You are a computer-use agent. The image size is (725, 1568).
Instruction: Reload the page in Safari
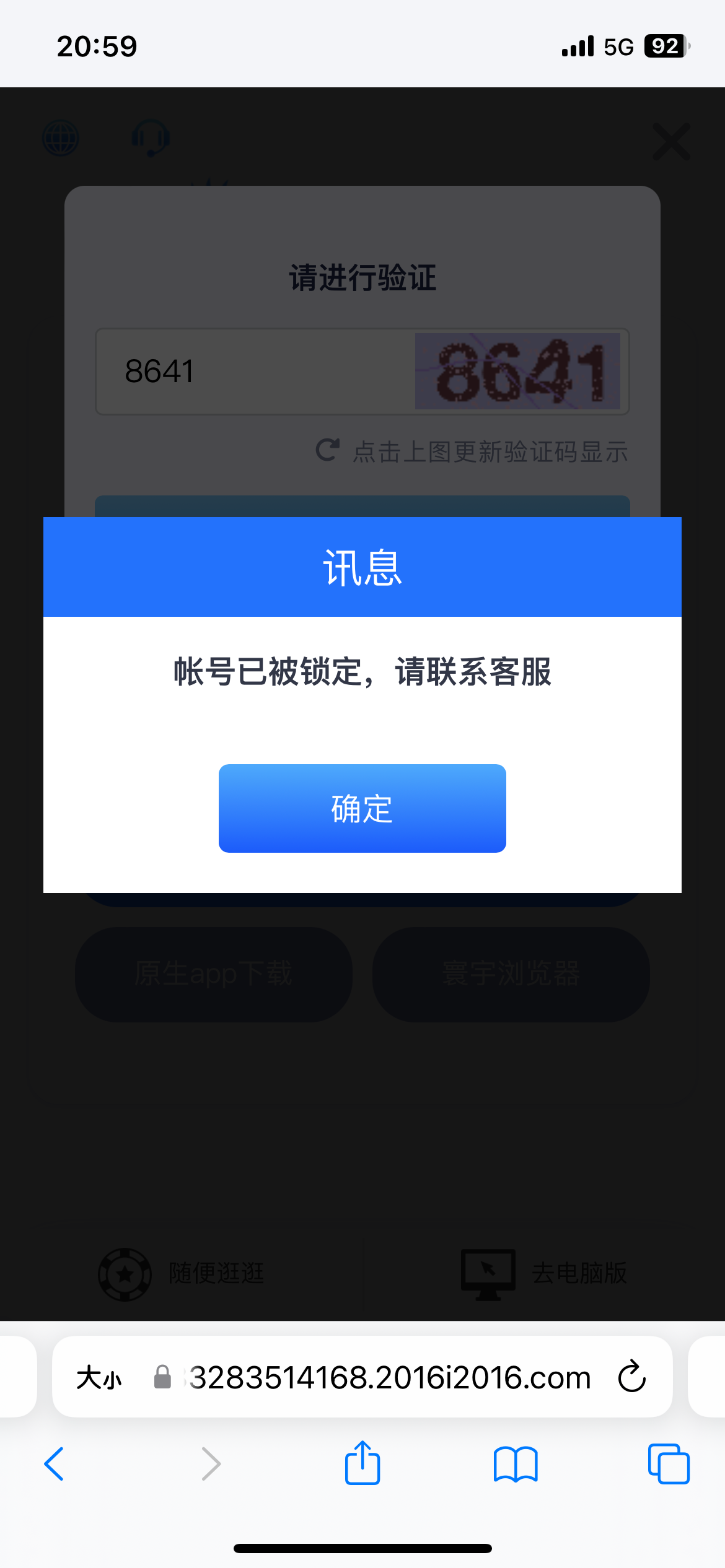(631, 1377)
